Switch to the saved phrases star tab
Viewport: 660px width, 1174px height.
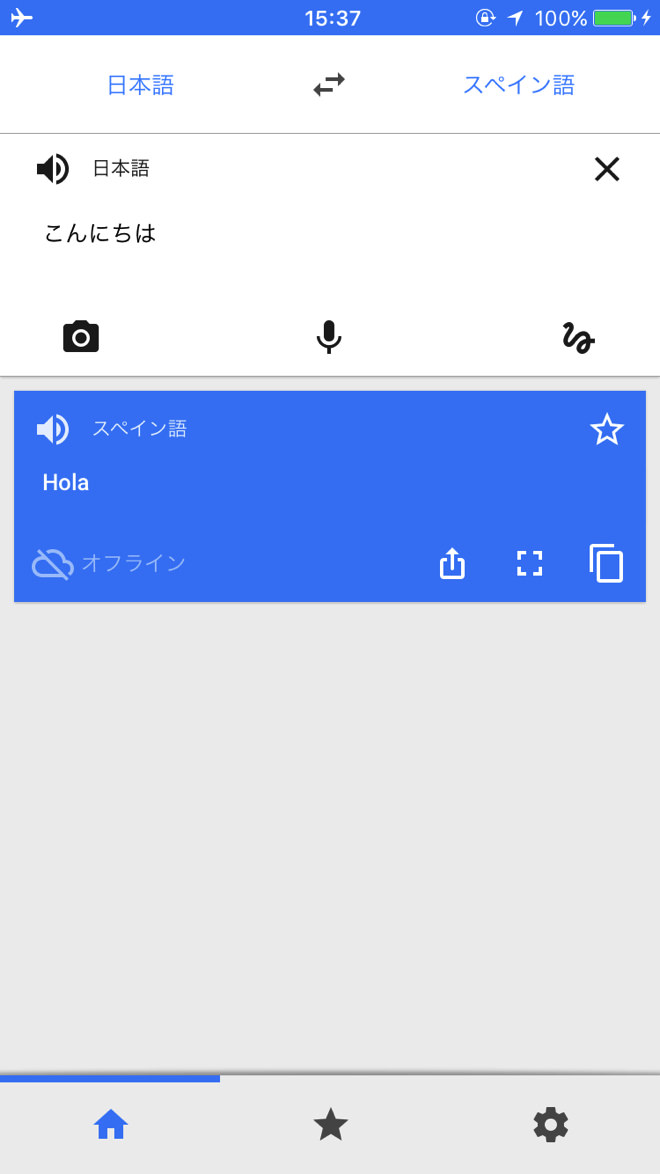click(x=330, y=1126)
